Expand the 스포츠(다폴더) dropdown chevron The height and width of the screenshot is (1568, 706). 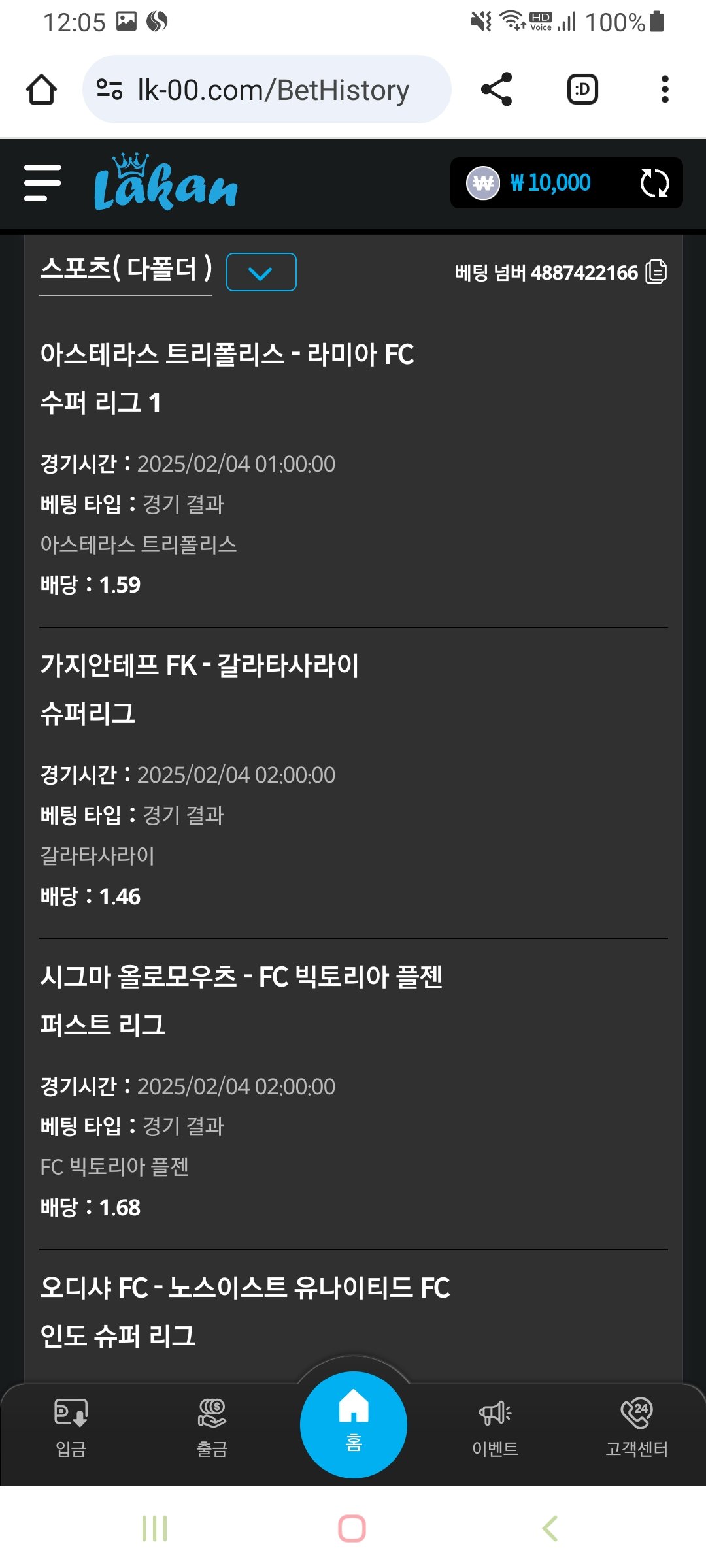pos(261,272)
